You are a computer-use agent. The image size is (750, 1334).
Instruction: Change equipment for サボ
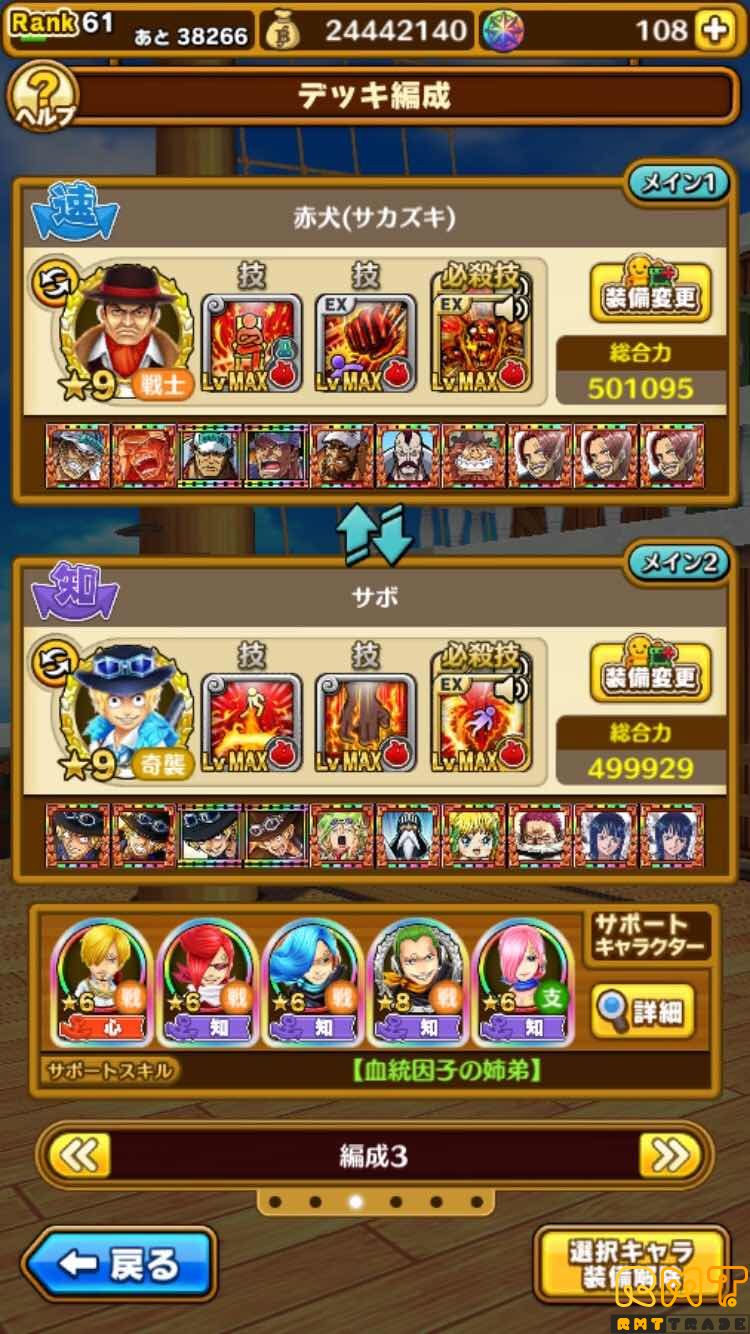[650, 672]
